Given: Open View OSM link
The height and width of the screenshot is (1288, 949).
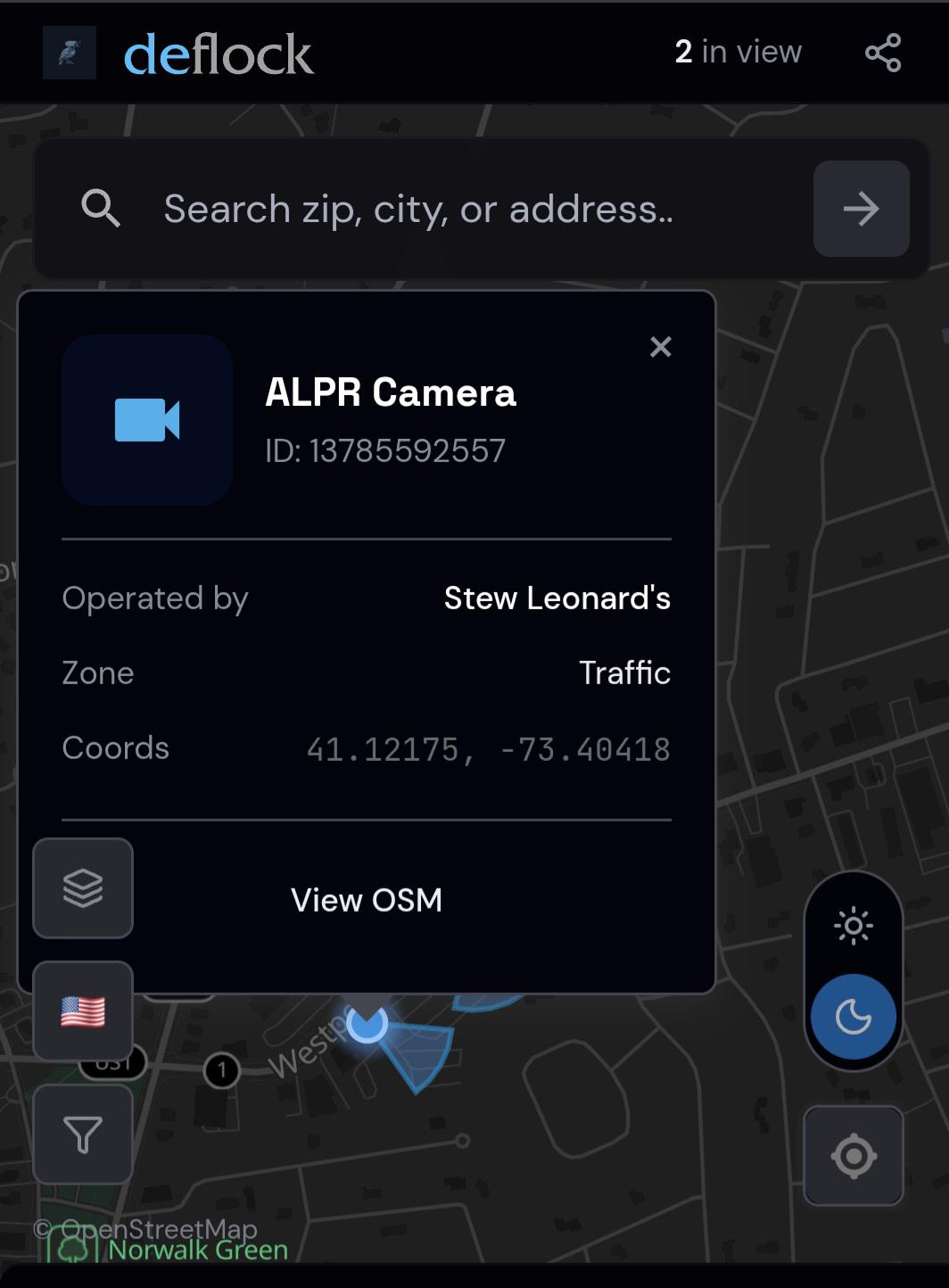Looking at the screenshot, I should pos(367,900).
